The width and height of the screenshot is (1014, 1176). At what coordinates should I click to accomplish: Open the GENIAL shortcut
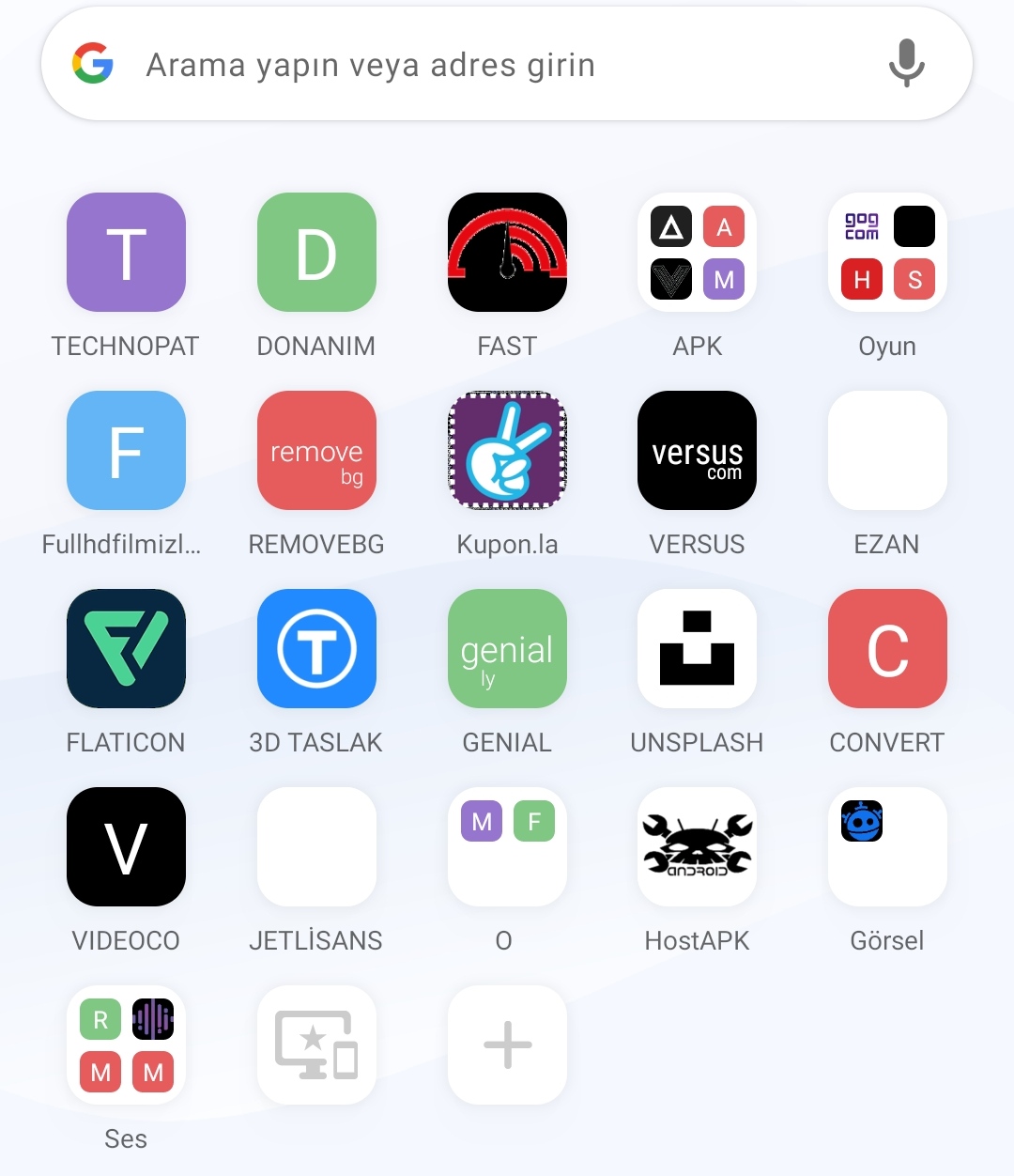(507, 648)
